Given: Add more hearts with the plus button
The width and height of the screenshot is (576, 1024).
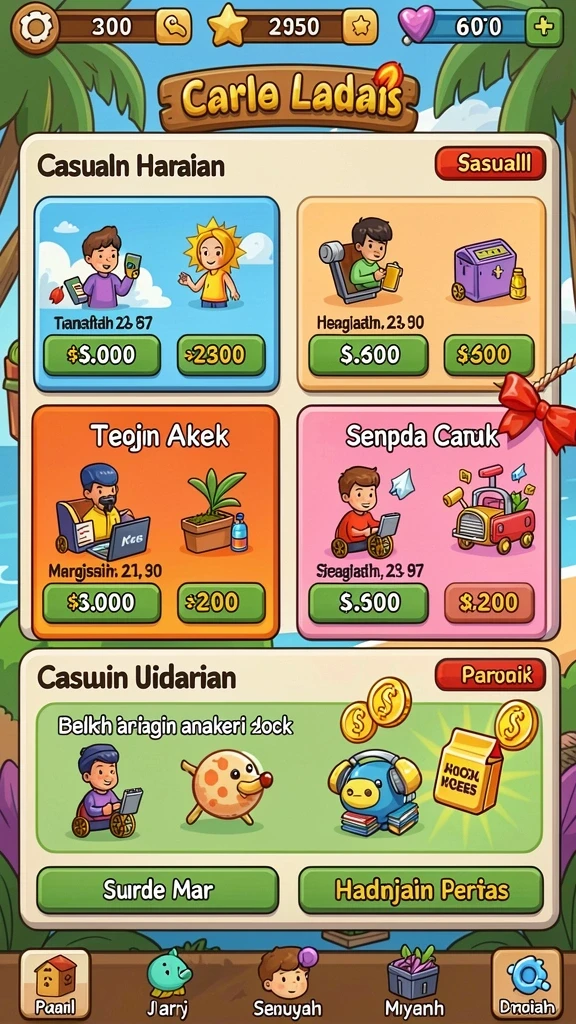Looking at the screenshot, I should 544,27.
